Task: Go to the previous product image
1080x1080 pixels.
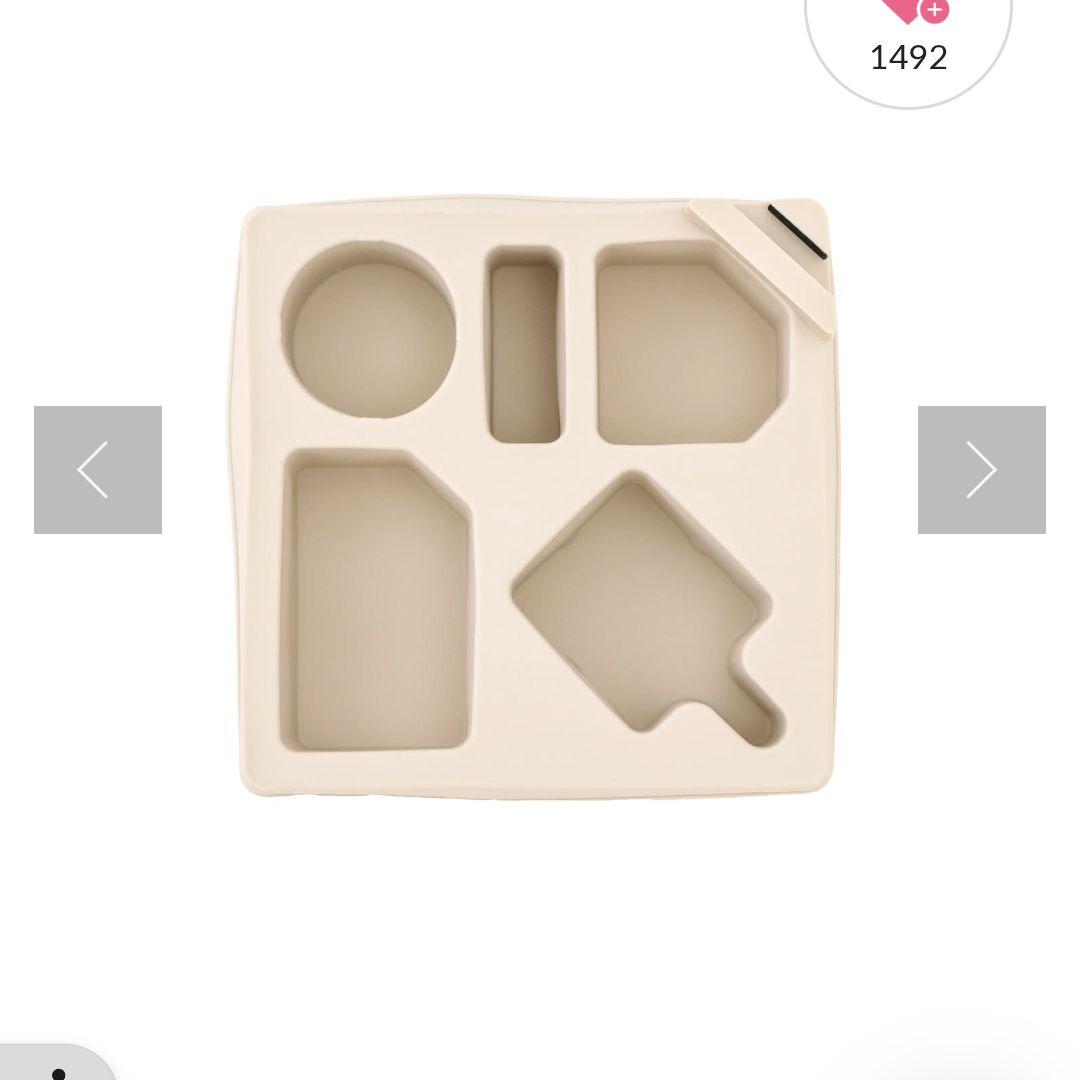Action: [x=98, y=470]
